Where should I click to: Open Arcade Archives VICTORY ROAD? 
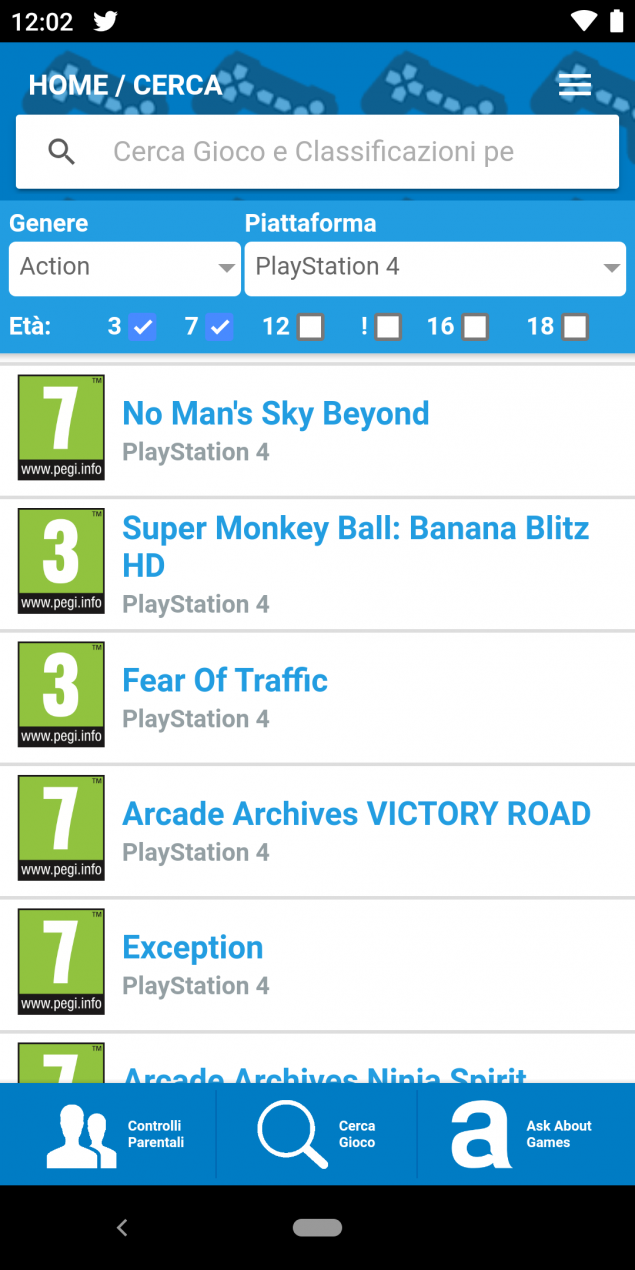[x=317, y=831]
